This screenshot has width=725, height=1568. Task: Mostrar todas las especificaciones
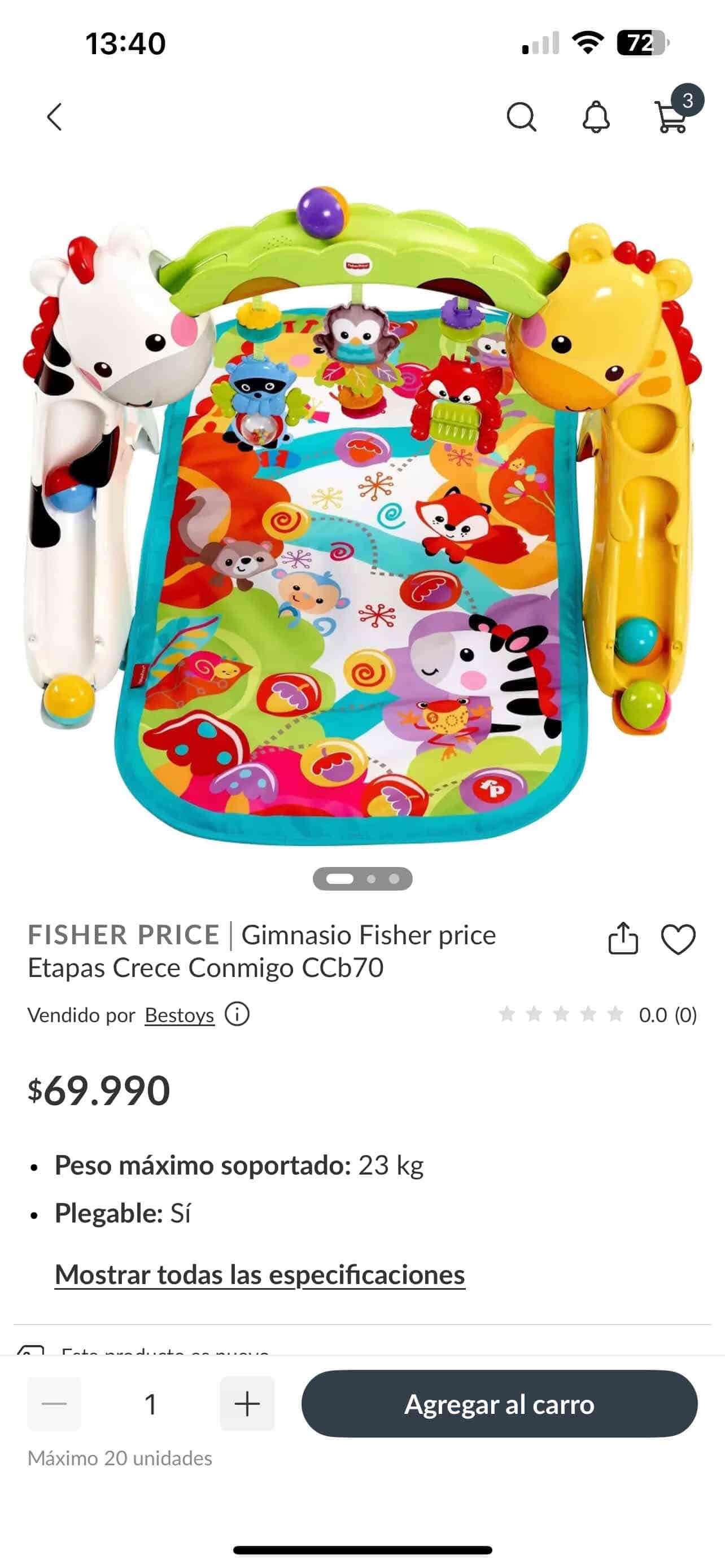pos(260,1274)
